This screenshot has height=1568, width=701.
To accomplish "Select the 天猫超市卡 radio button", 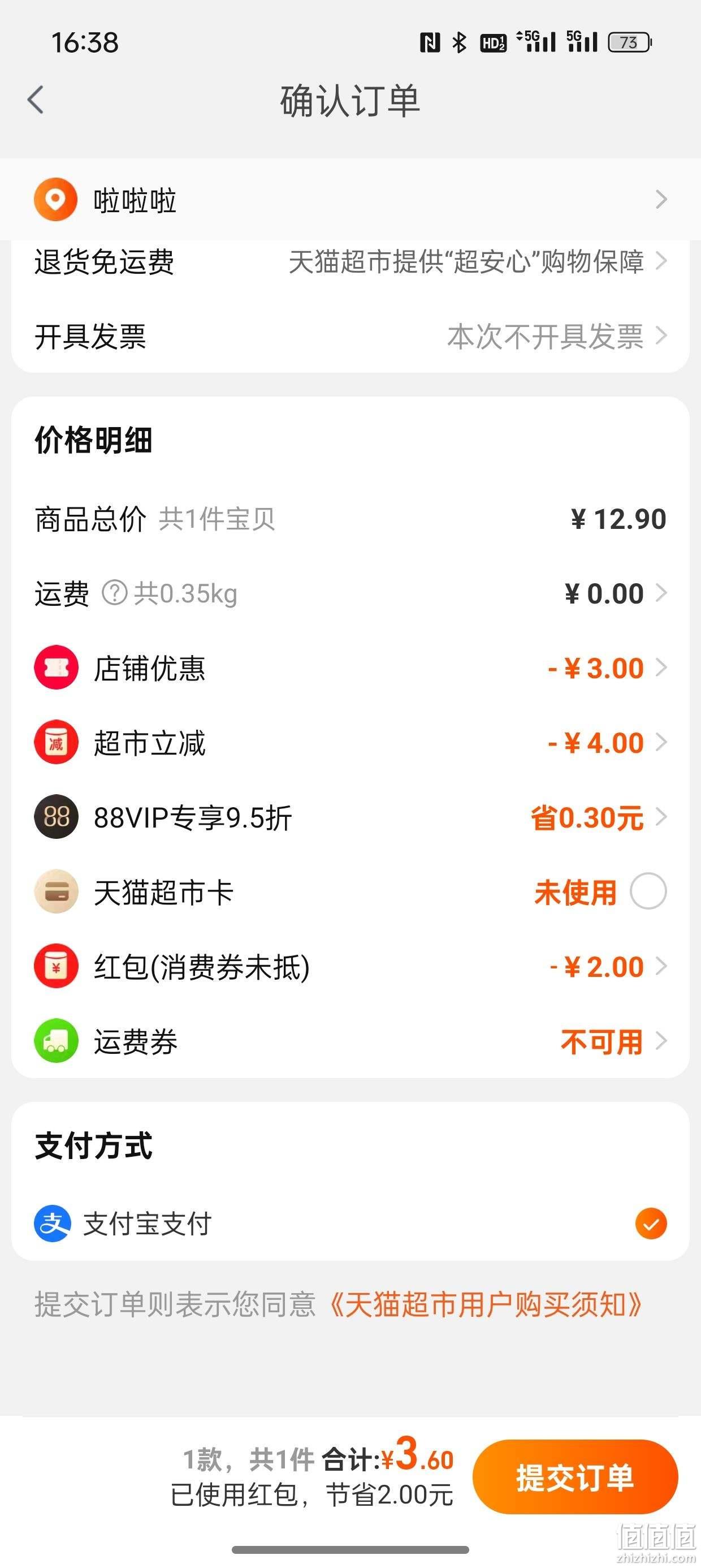I will [648, 891].
